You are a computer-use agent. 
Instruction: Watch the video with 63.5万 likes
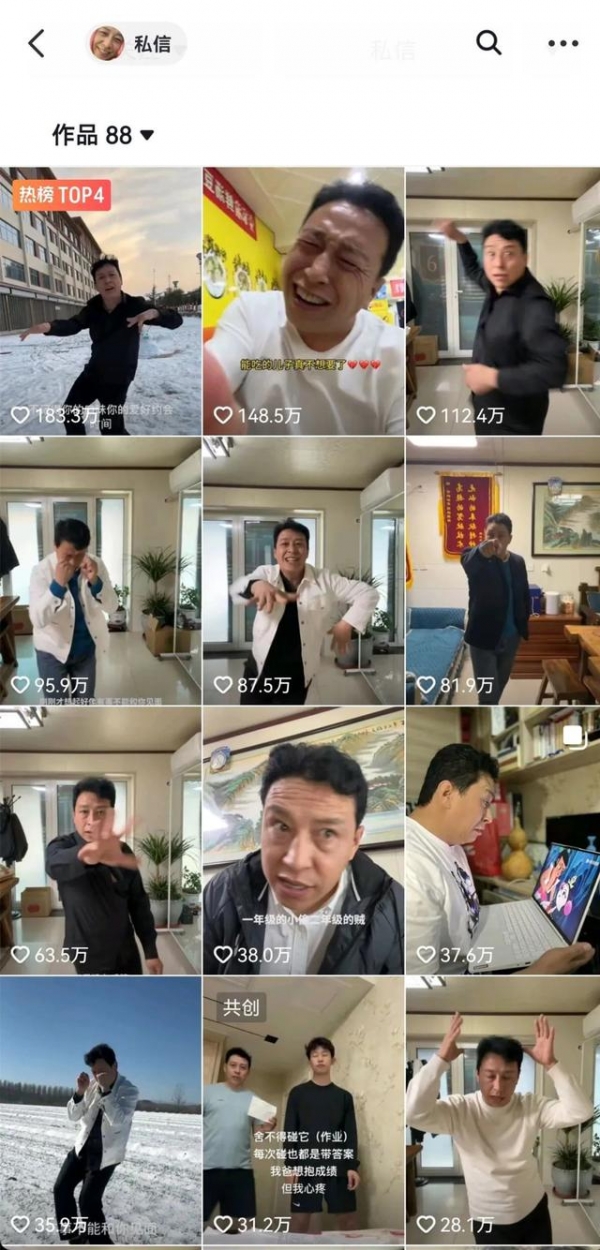pos(100,840)
